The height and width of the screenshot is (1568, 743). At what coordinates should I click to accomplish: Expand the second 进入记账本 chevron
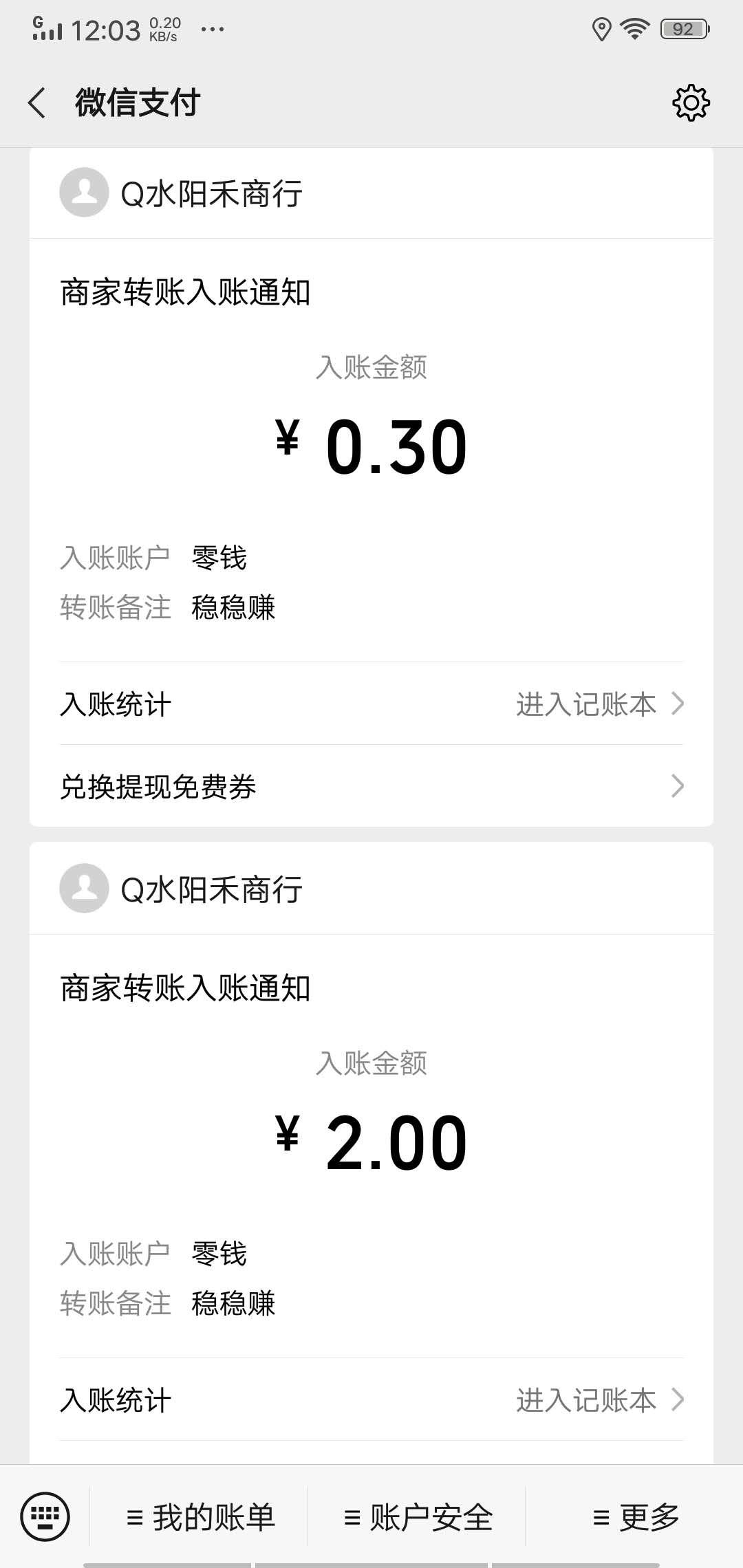[x=680, y=1401]
